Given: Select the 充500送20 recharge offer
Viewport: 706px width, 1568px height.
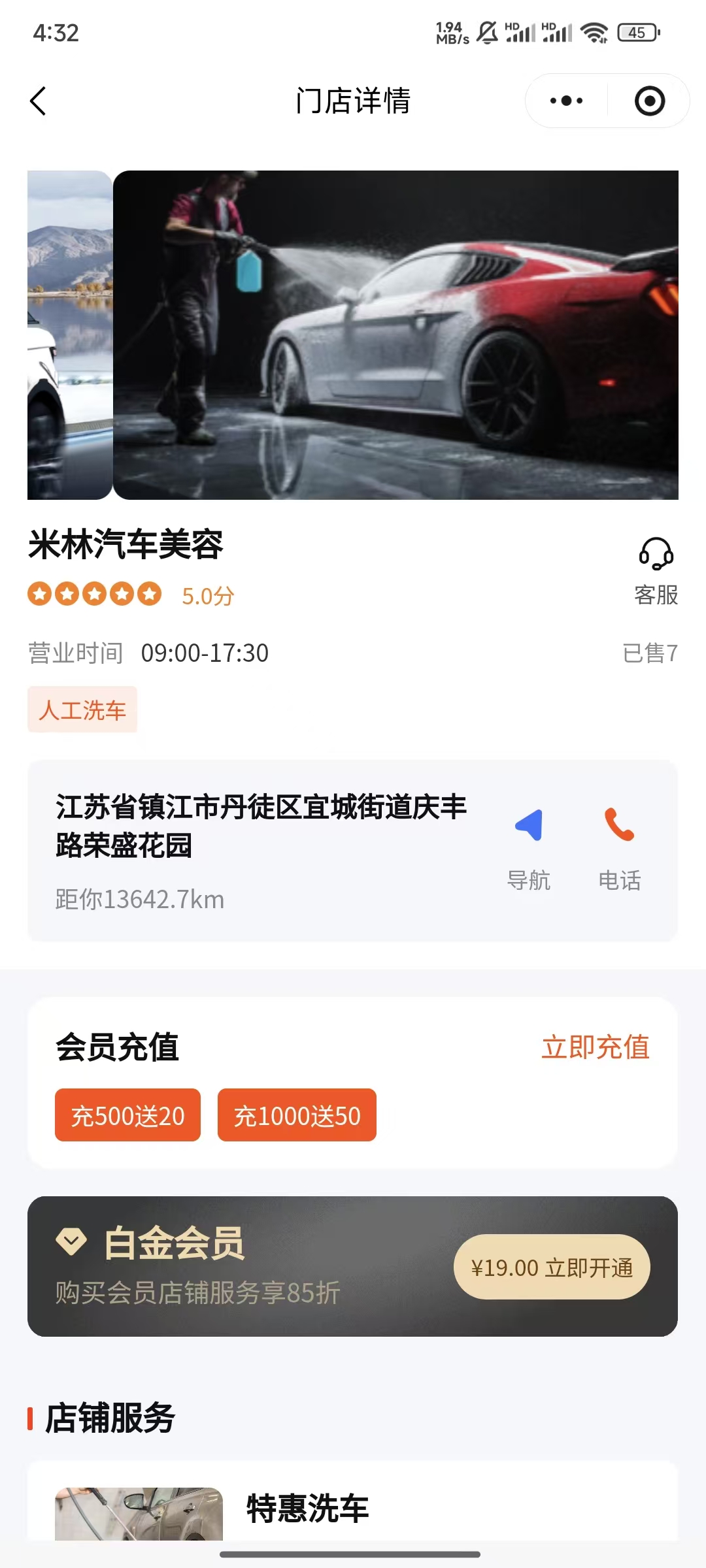Looking at the screenshot, I should click(127, 1115).
